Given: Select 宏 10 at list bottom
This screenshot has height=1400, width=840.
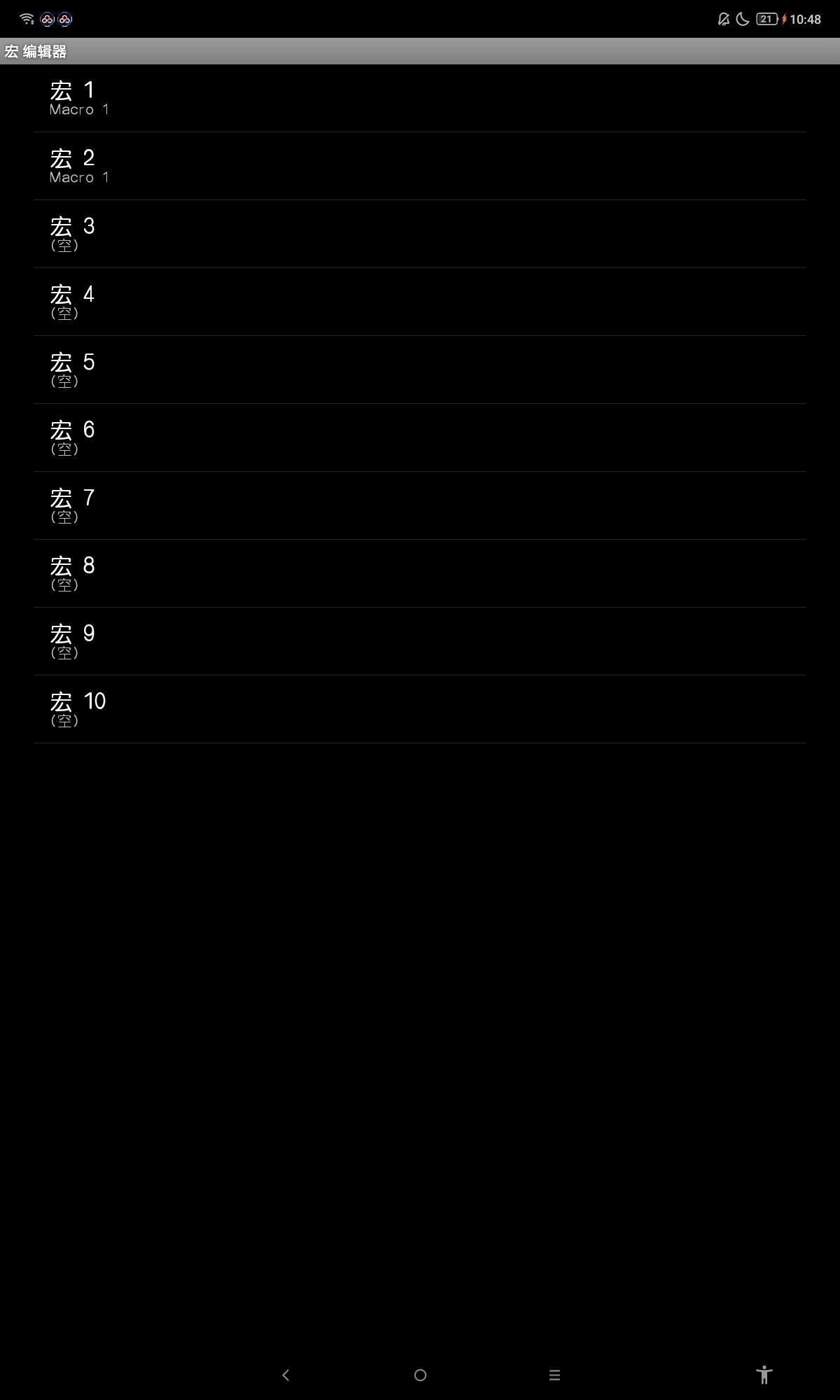Looking at the screenshot, I should pos(420,710).
